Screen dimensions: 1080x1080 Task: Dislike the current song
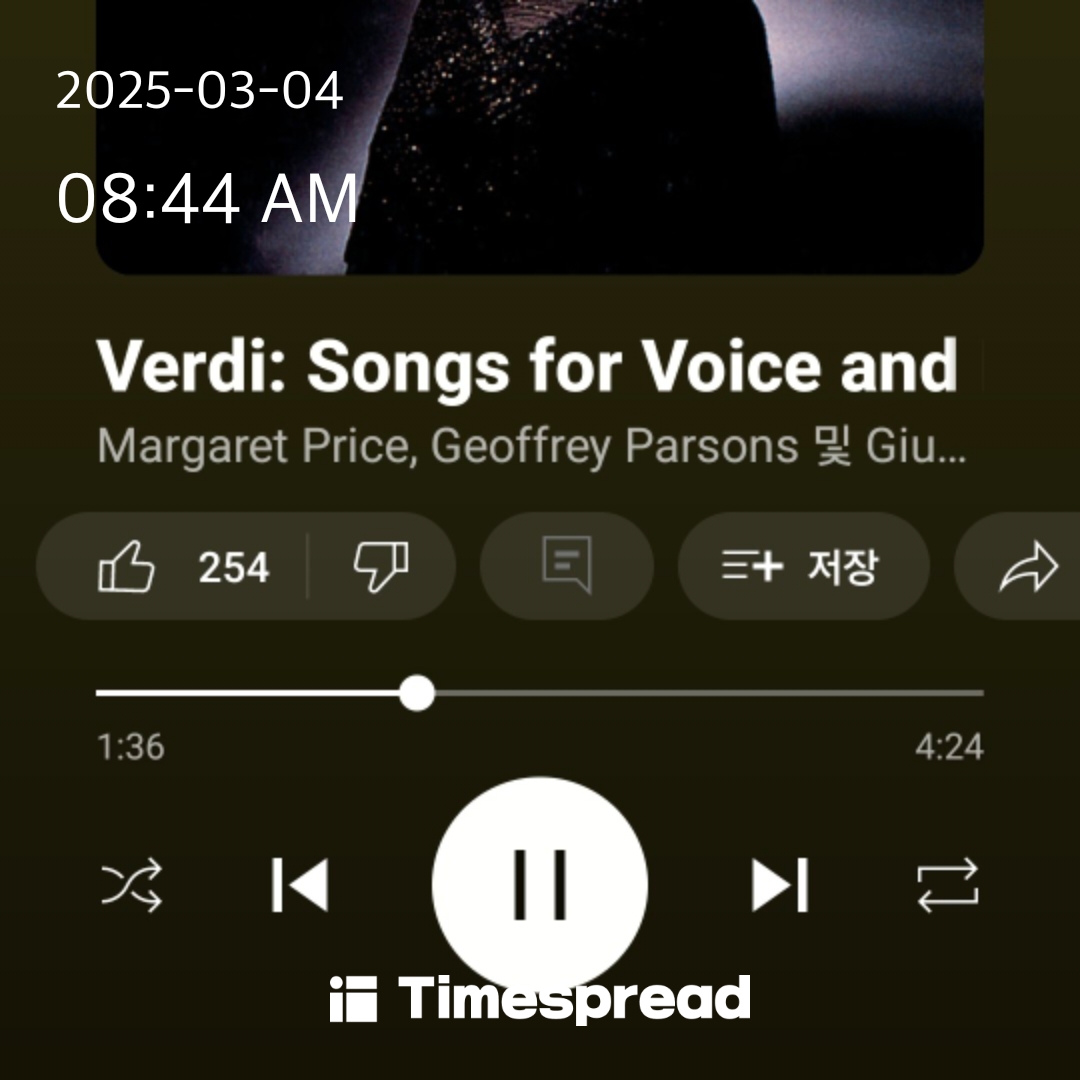[x=381, y=568]
